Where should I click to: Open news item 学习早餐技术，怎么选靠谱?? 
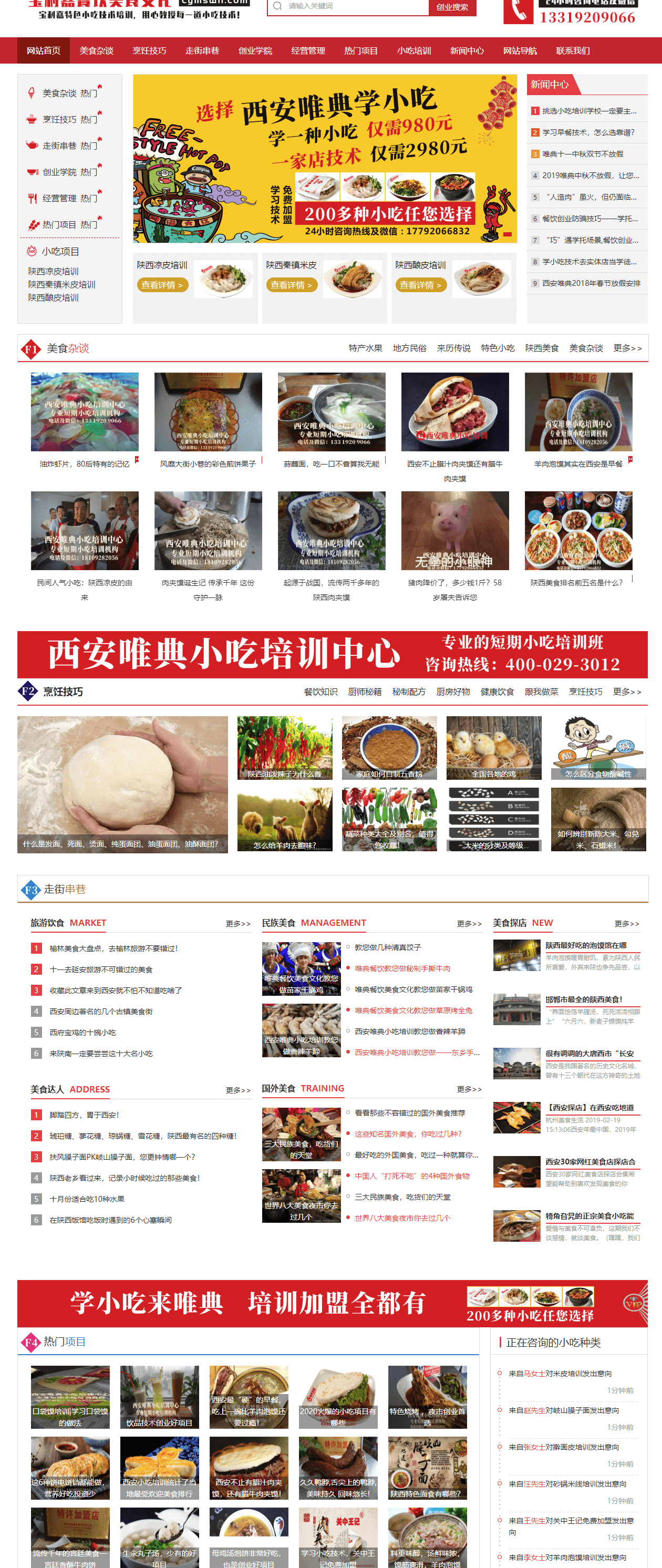click(588, 133)
